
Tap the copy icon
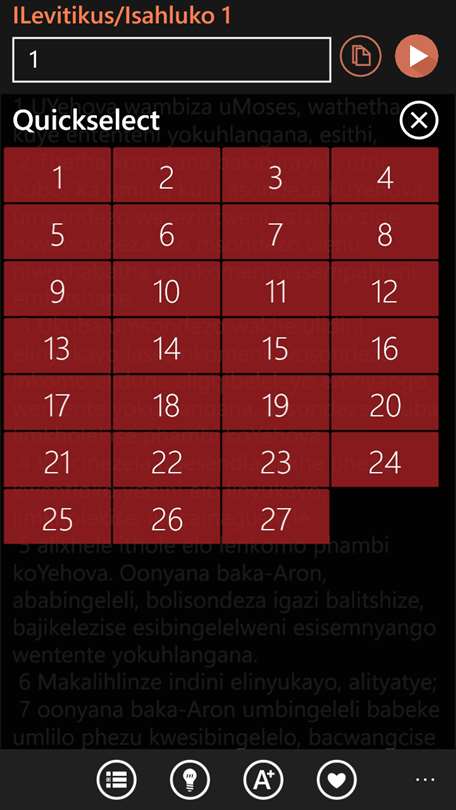[361, 56]
